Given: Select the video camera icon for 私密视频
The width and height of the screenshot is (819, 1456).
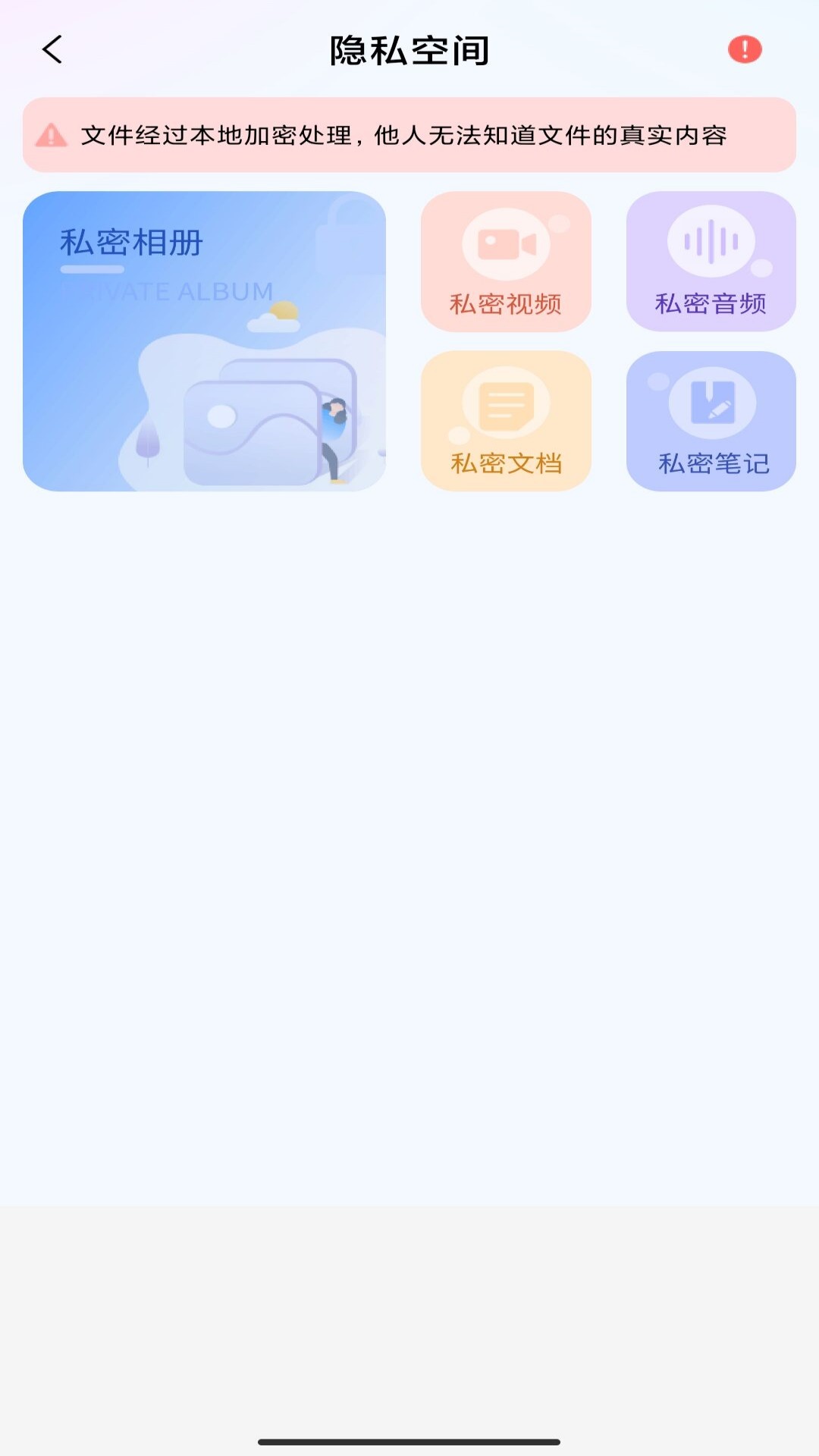Looking at the screenshot, I should [506, 241].
